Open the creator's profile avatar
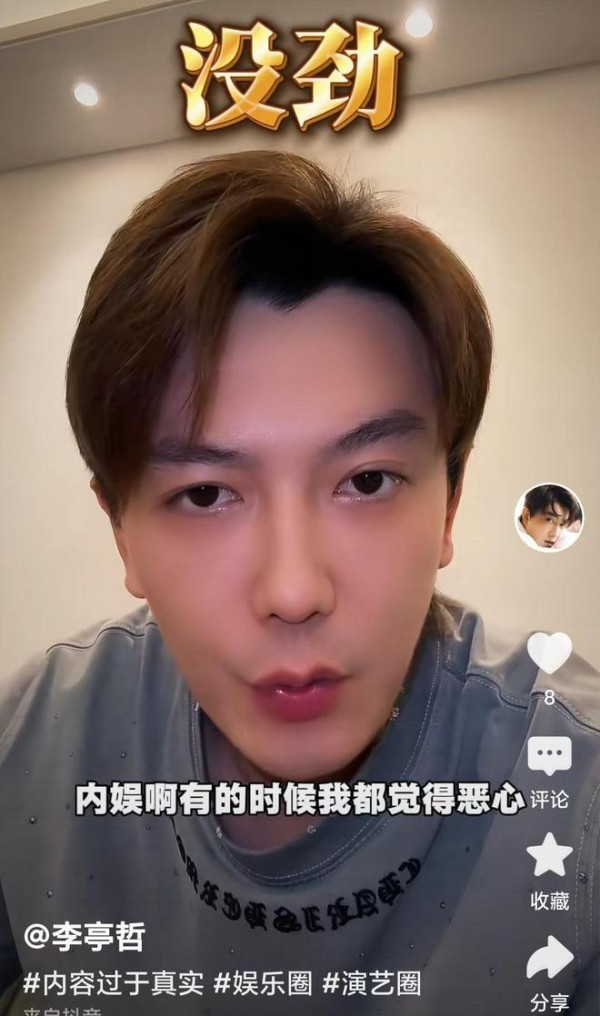This screenshot has width=600, height=1016. point(548,517)
